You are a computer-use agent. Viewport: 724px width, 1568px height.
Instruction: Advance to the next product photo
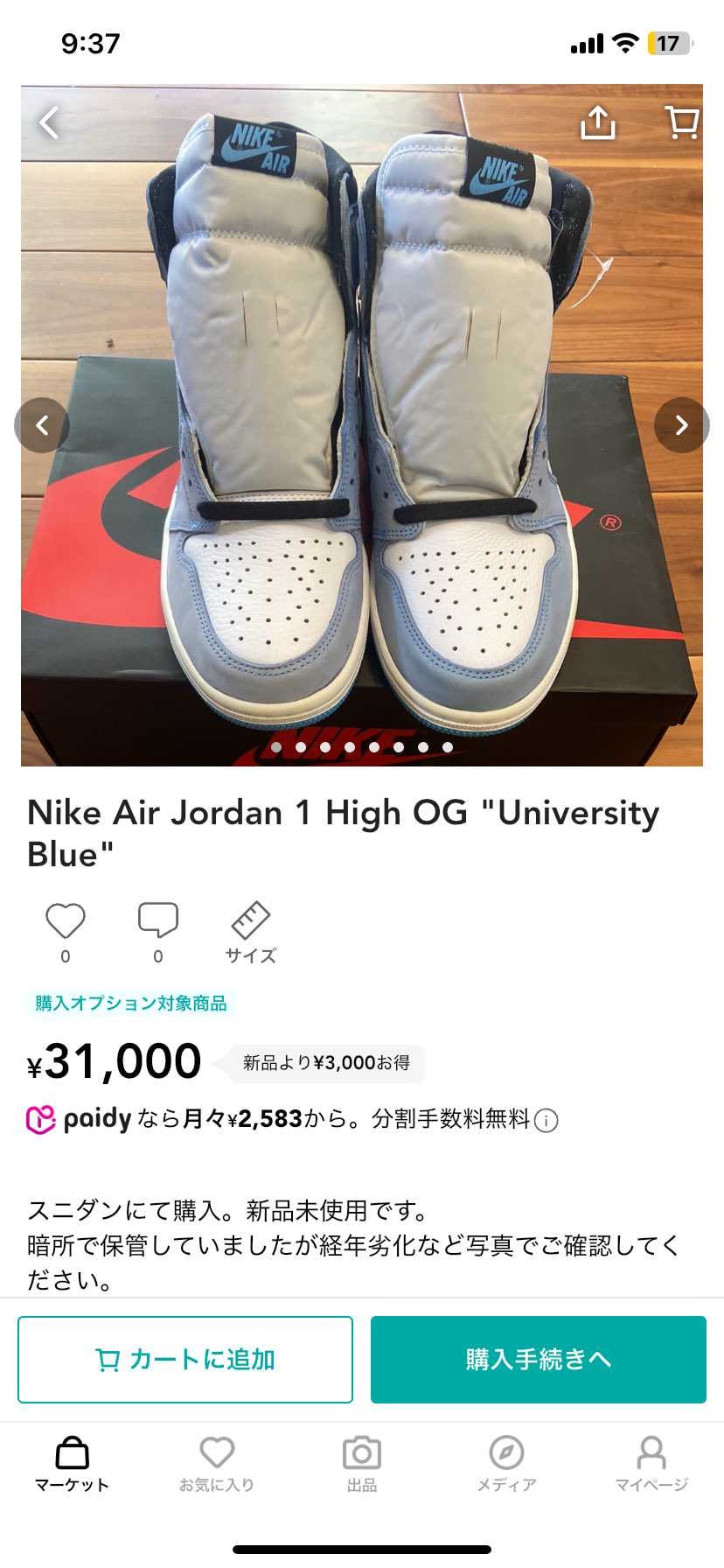[681, 425]
